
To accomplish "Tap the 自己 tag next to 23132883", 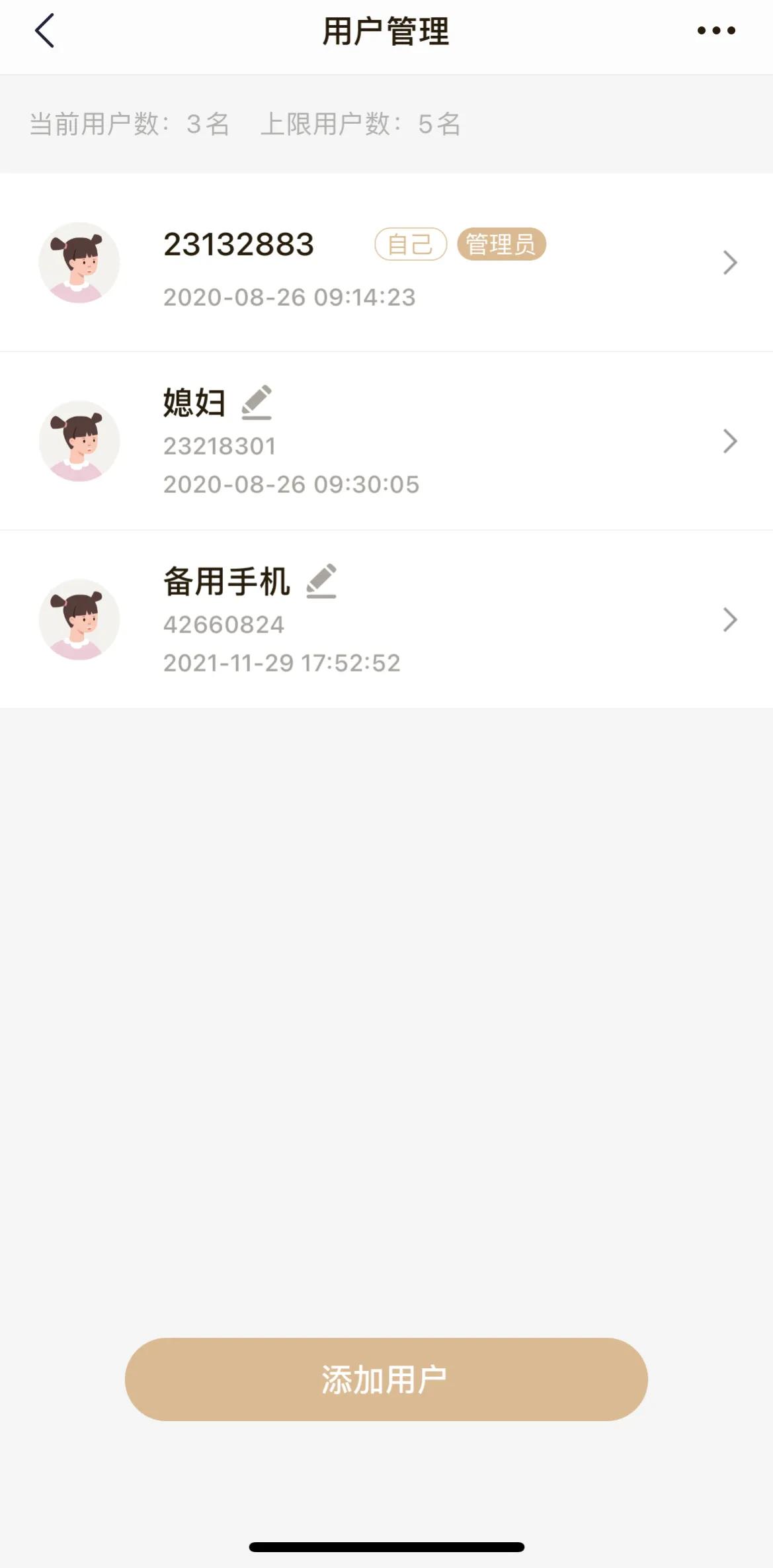I will [x=410, y=244].
